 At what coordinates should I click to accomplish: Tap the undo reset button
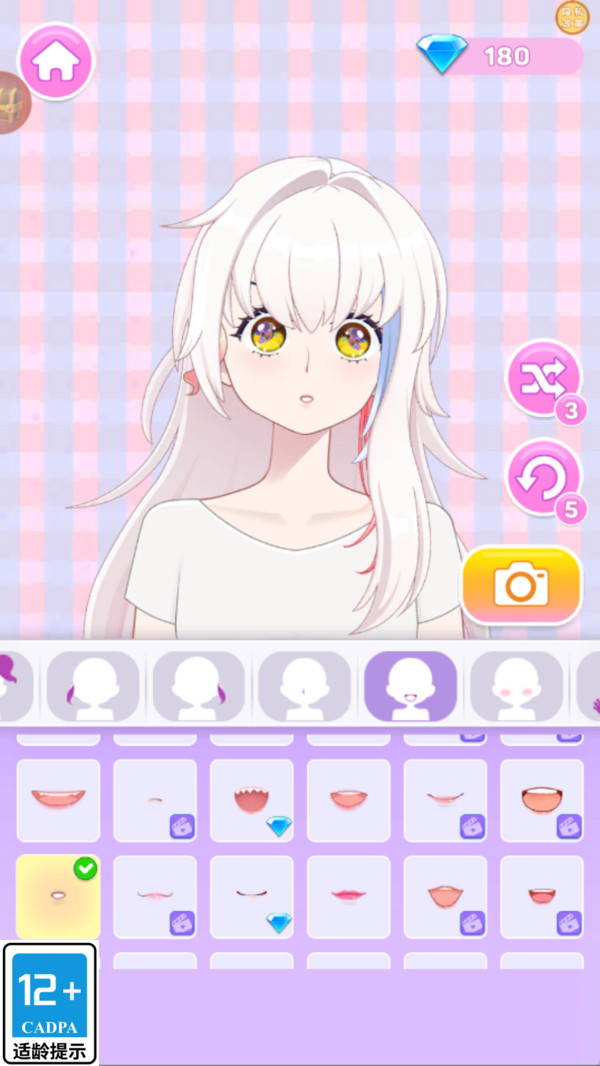pos(544,477)
